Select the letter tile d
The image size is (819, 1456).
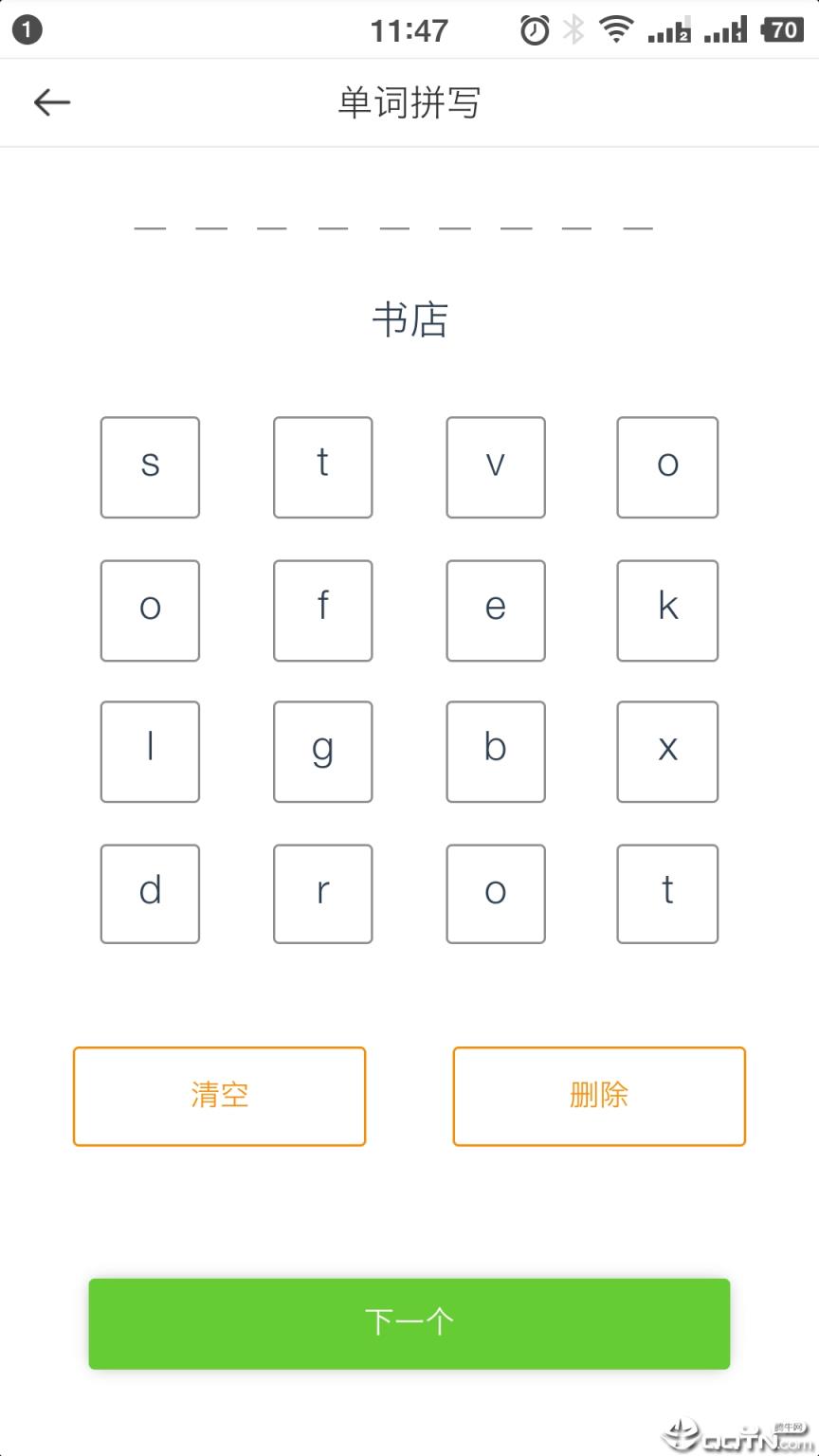click(150, 893)
